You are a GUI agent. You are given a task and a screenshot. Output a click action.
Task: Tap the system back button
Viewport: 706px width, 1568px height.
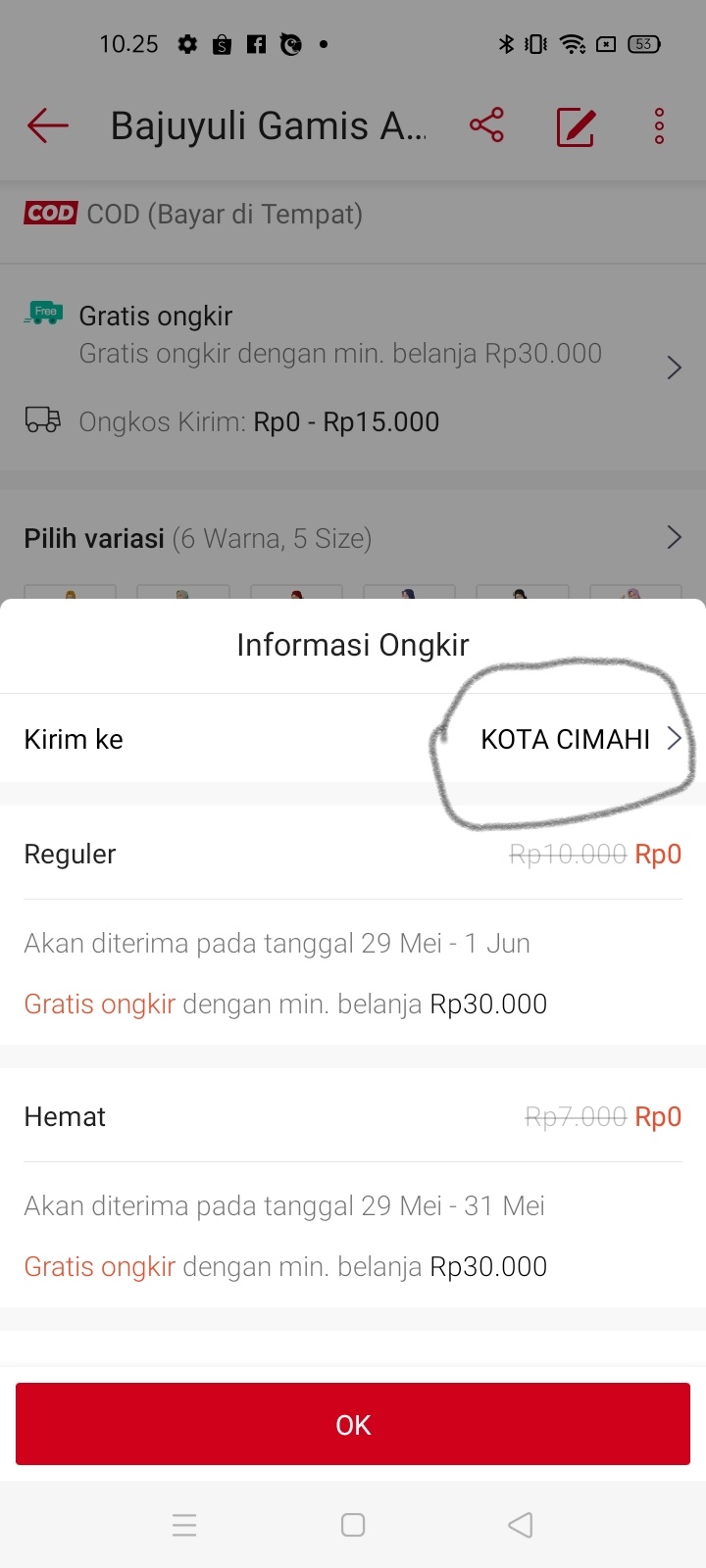pyautogui.click(x=521, y=1525)
